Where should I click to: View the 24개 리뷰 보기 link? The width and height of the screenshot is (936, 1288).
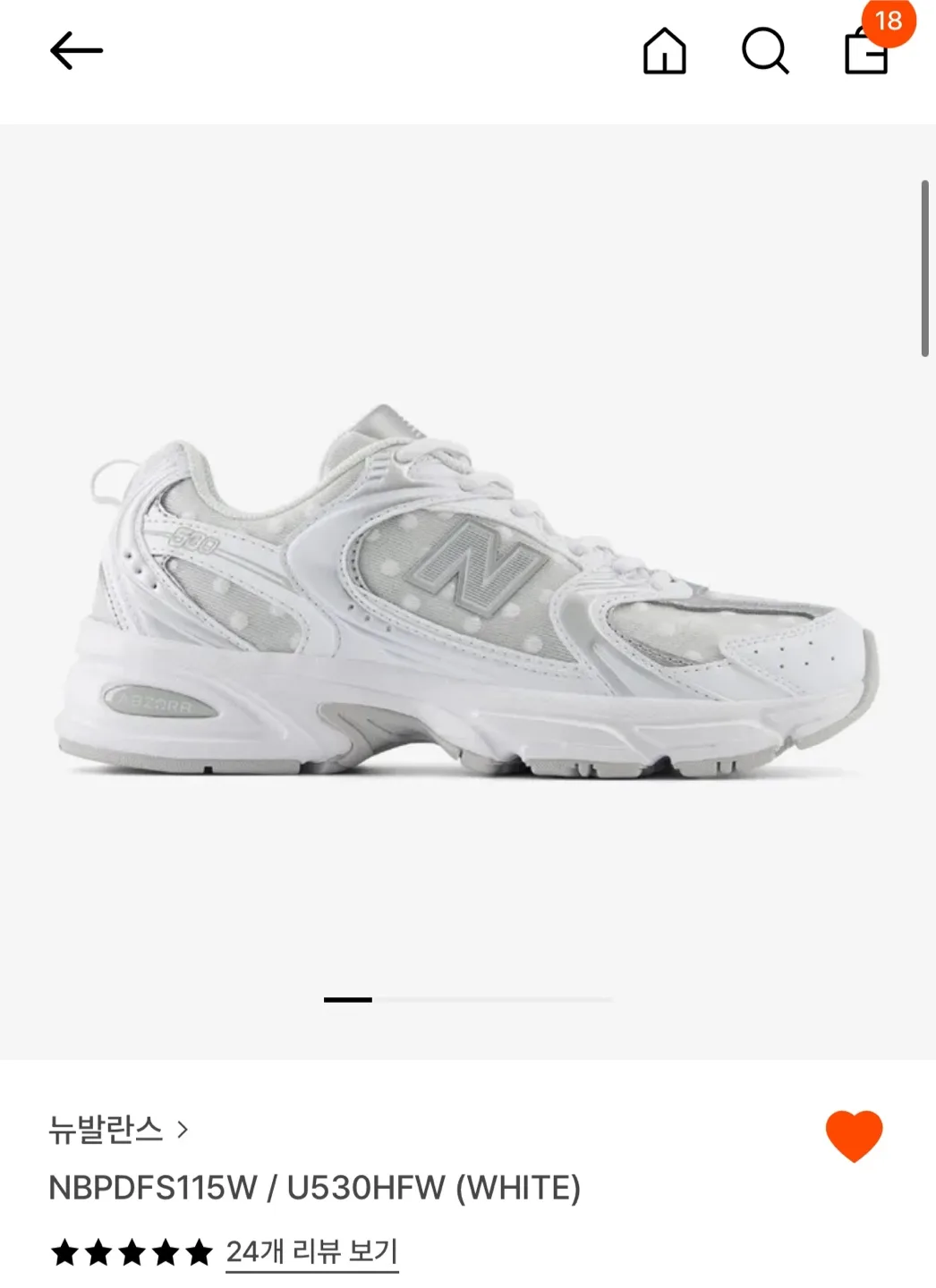pyautogui.click(x=311, y=1251)
